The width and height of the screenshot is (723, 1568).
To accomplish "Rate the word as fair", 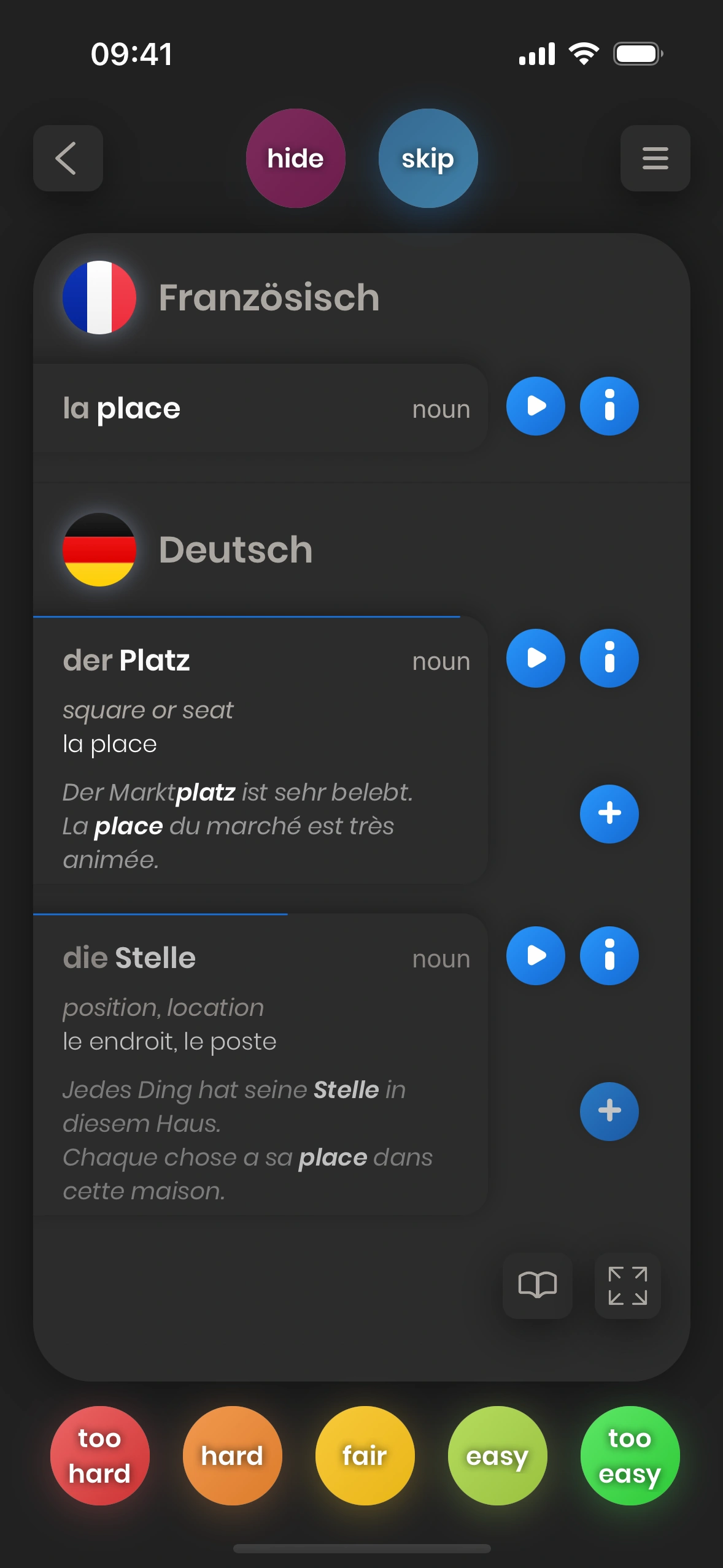I will (365, 1455).
